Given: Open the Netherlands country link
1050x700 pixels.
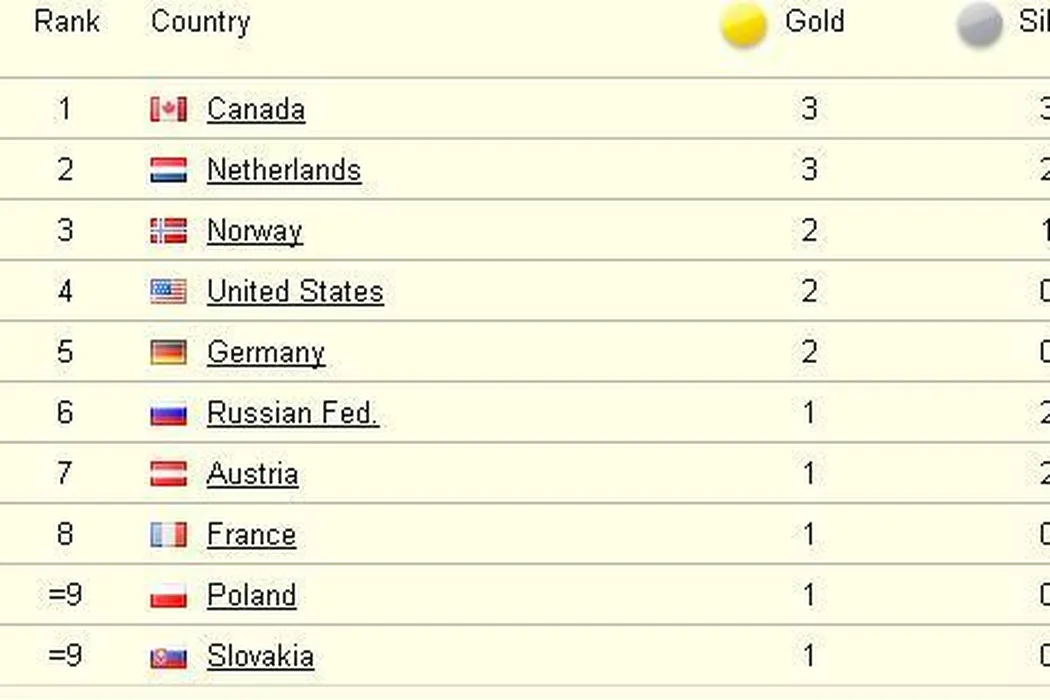Looking at the screenshot, I should coord(283,170).
